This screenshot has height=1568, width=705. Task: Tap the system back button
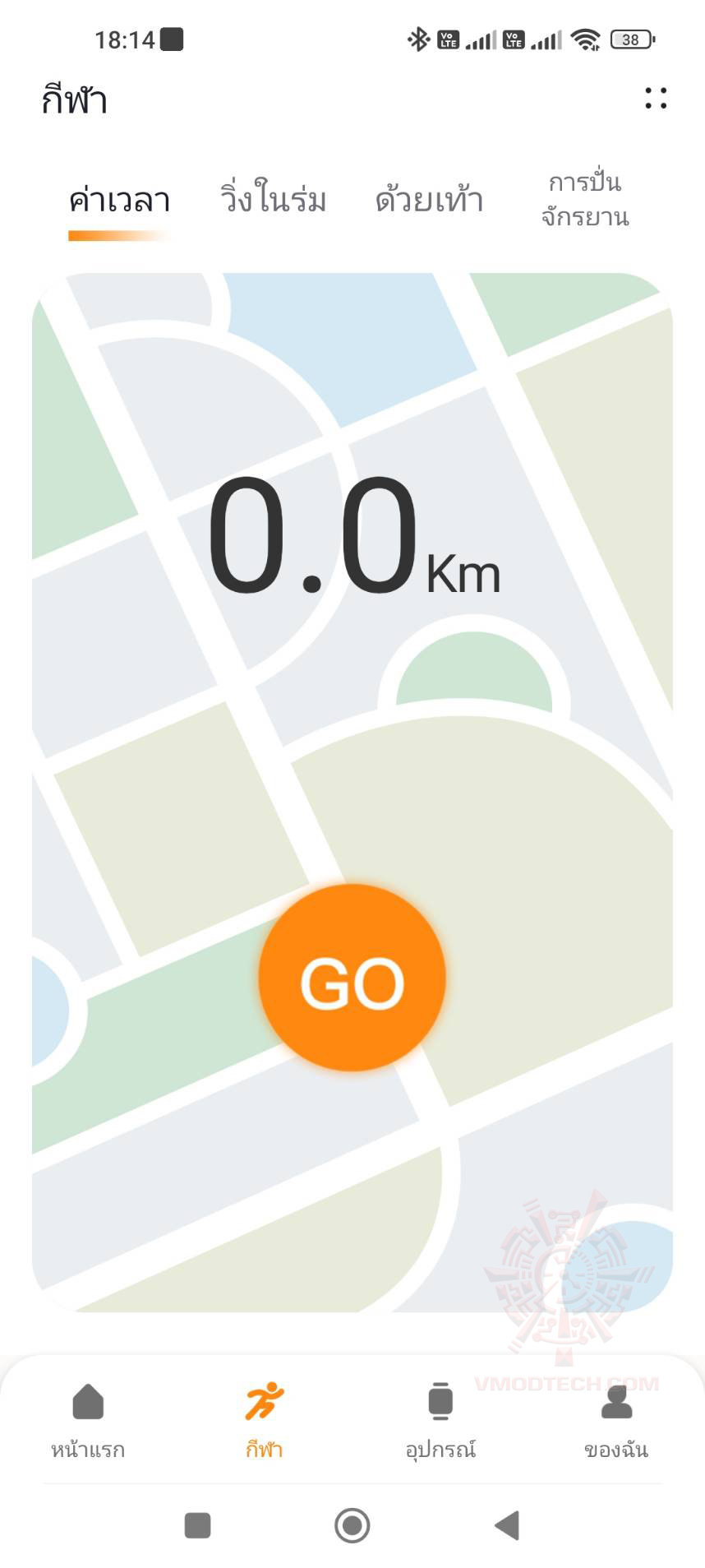507,1525
